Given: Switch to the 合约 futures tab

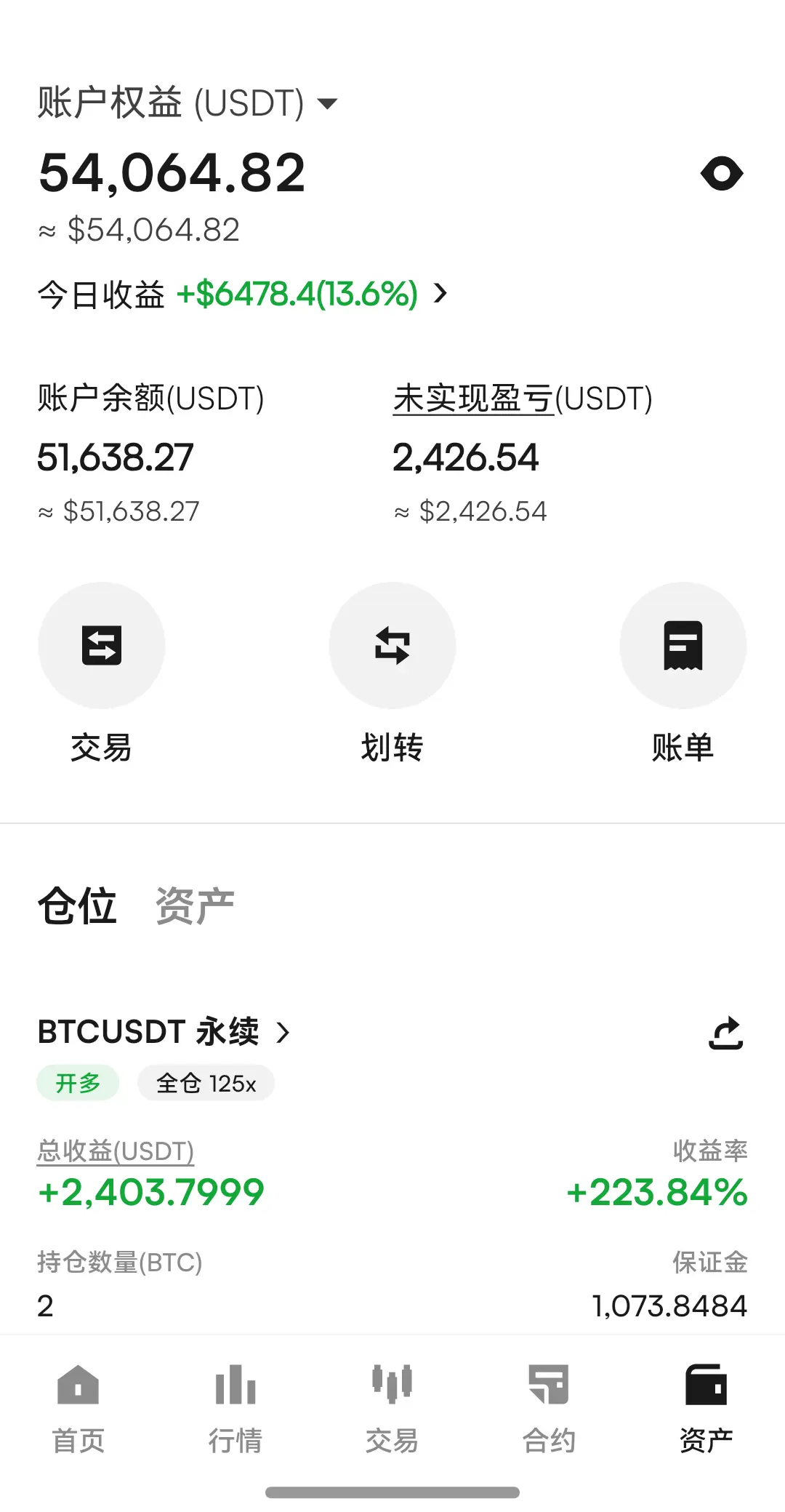Looking at the screenshot, I should pyautogui.click(x=549, y=1409).
